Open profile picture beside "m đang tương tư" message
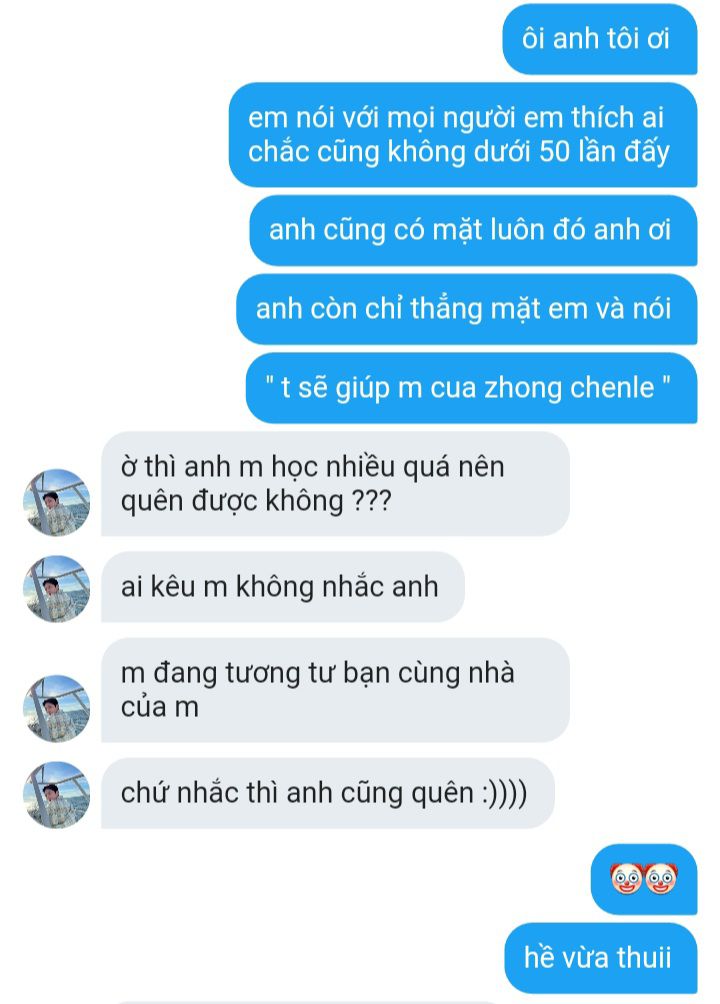720x1004 pixels. tap(56, 708)
